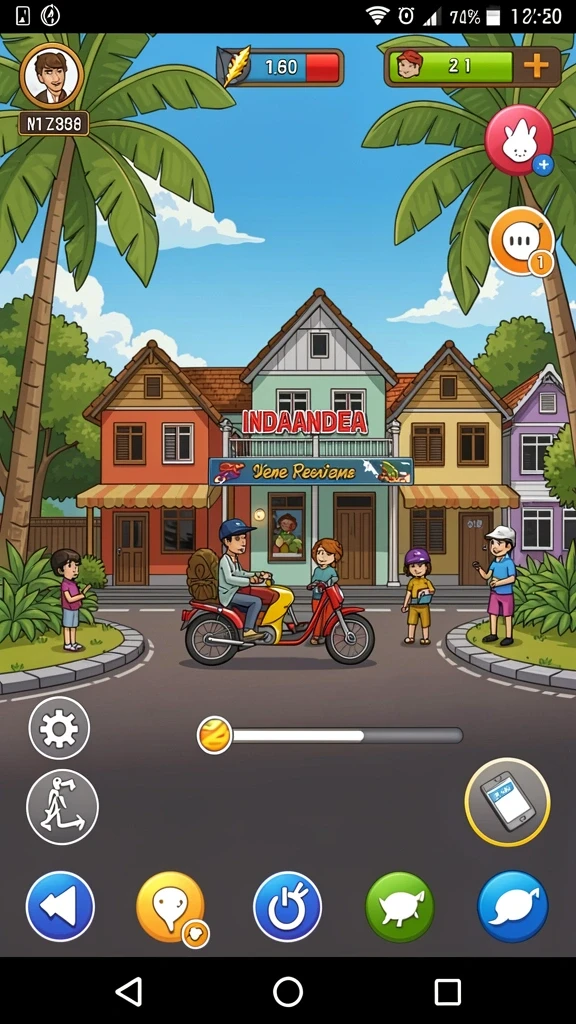This screenshot has width=576, height=1024.
Task: Add more with the orange plus button
Action: 536,66
